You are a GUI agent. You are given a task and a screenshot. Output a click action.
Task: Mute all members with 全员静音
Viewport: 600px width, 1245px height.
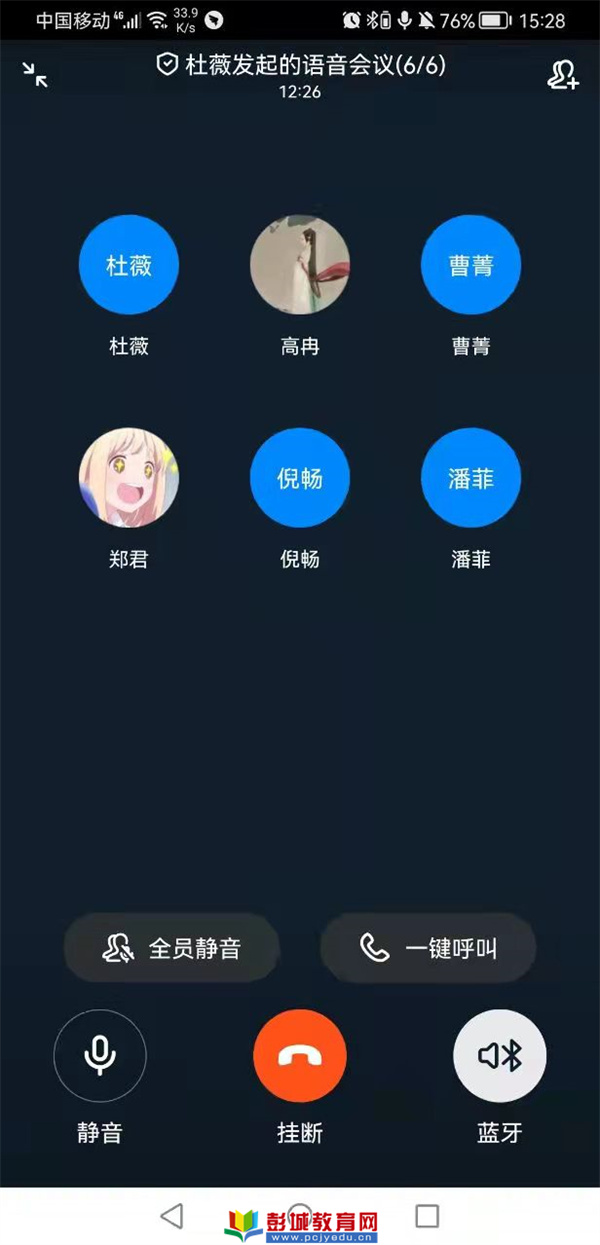pos(172,948)
